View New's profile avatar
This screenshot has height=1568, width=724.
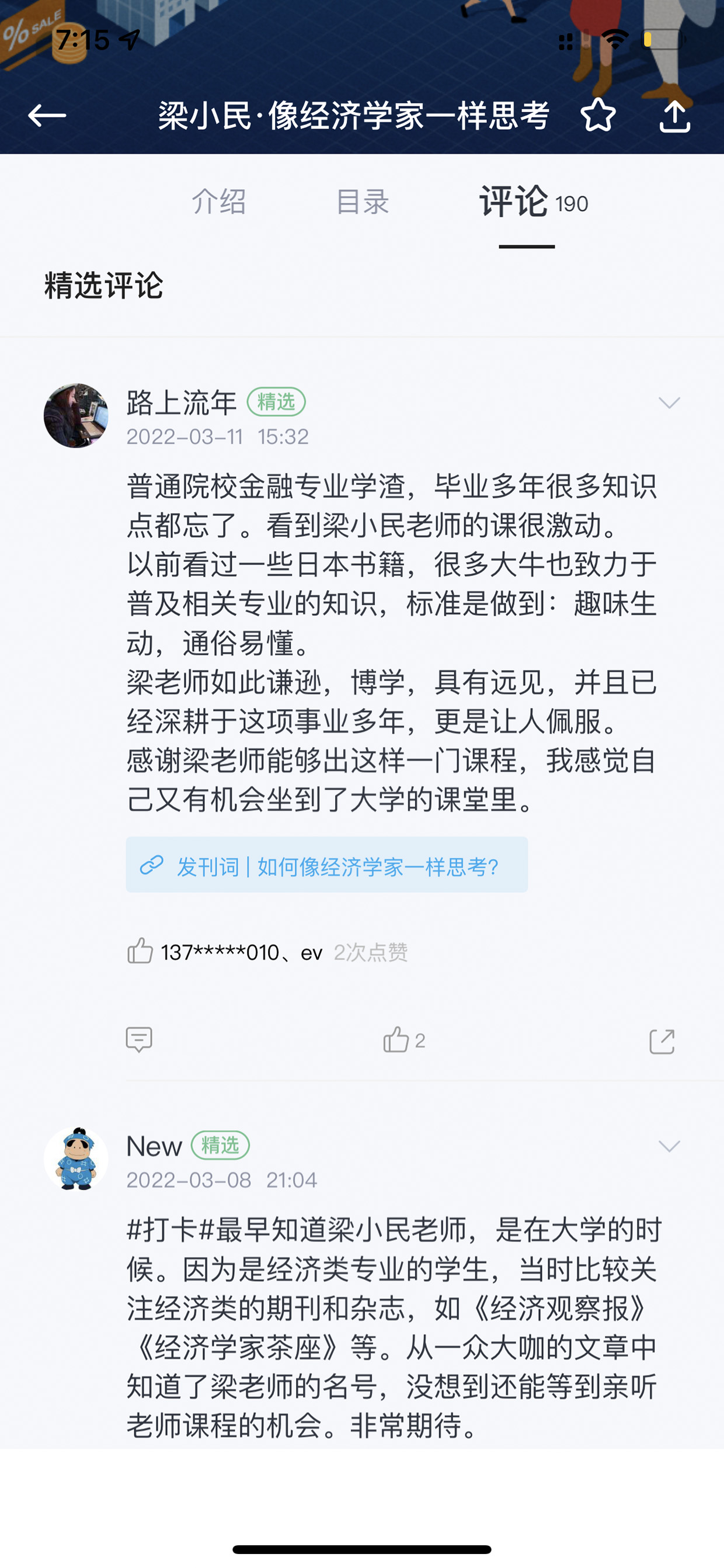pos(76,1158)
